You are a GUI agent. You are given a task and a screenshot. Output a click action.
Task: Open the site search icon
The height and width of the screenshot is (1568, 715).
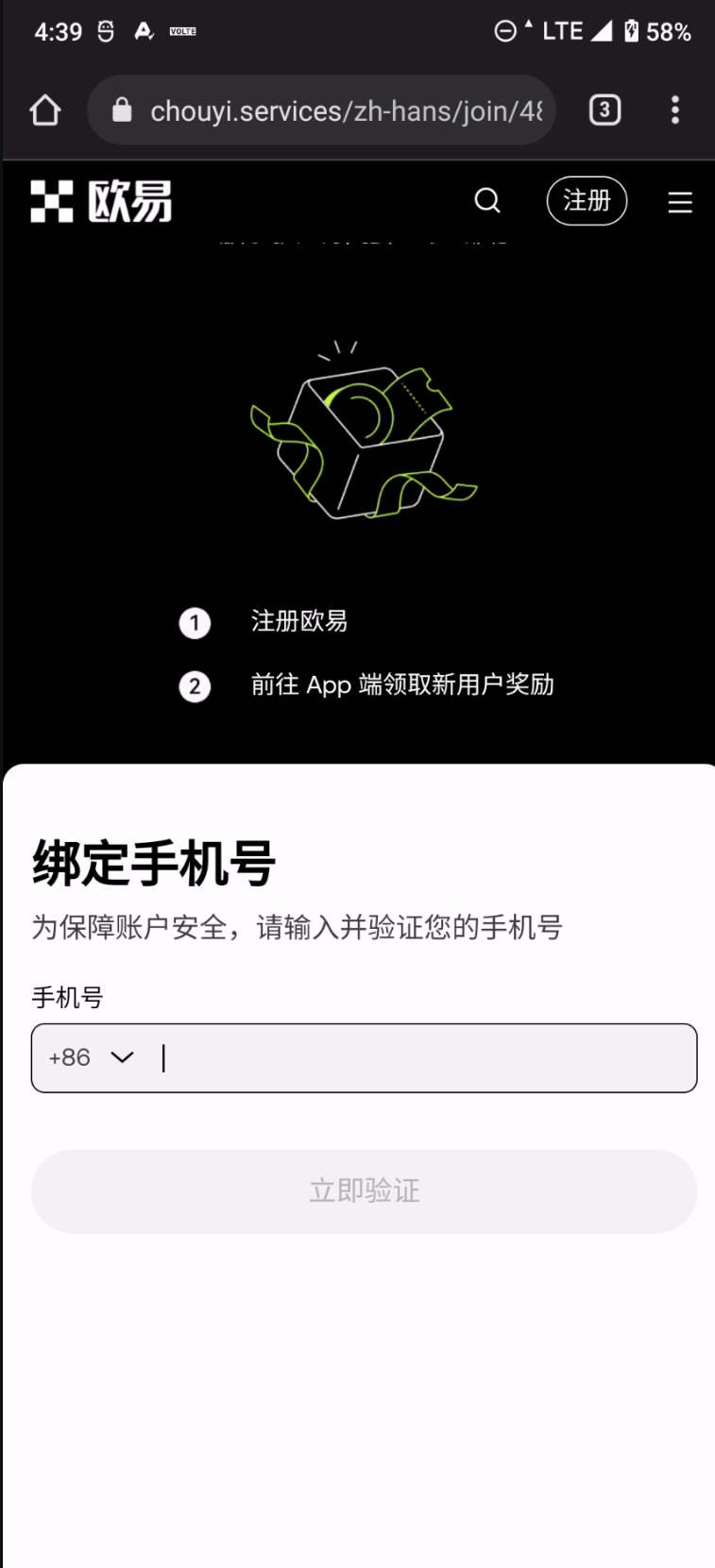pyautogui.click(x=487, y=200)
